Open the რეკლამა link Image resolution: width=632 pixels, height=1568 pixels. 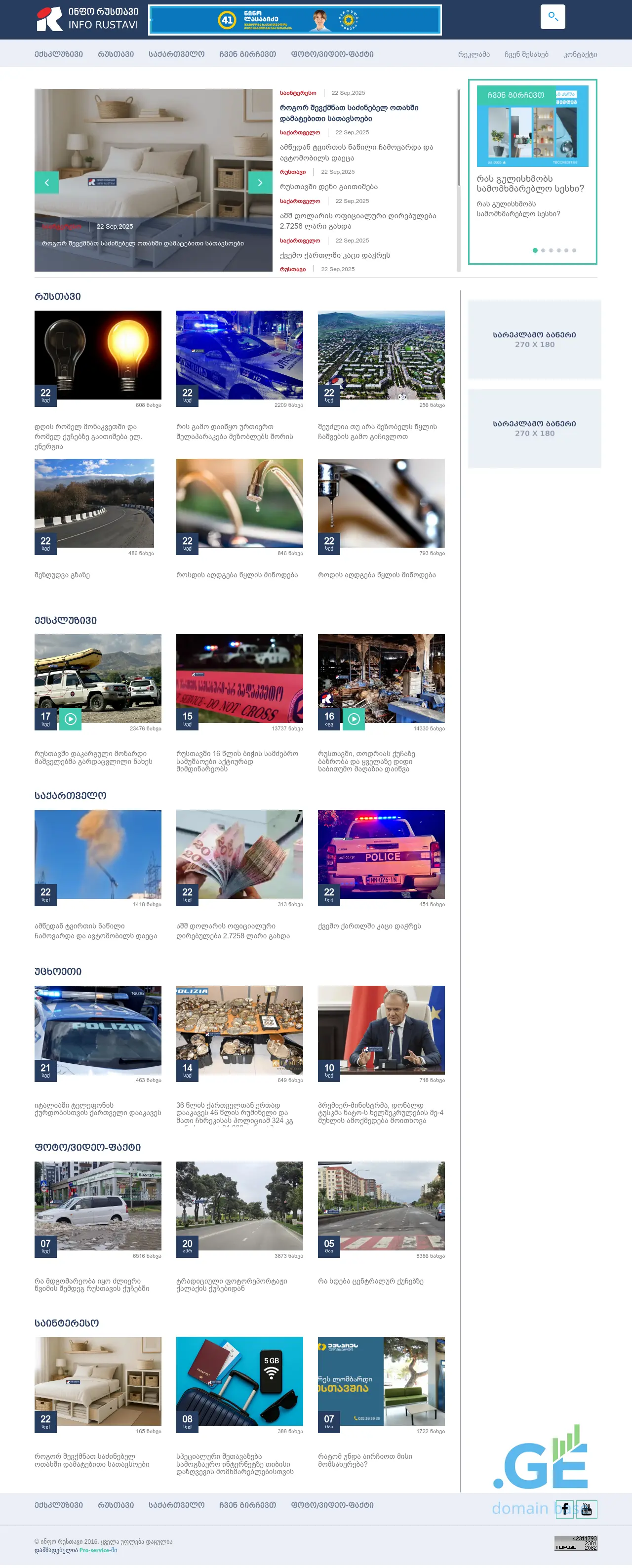(473, 54)
